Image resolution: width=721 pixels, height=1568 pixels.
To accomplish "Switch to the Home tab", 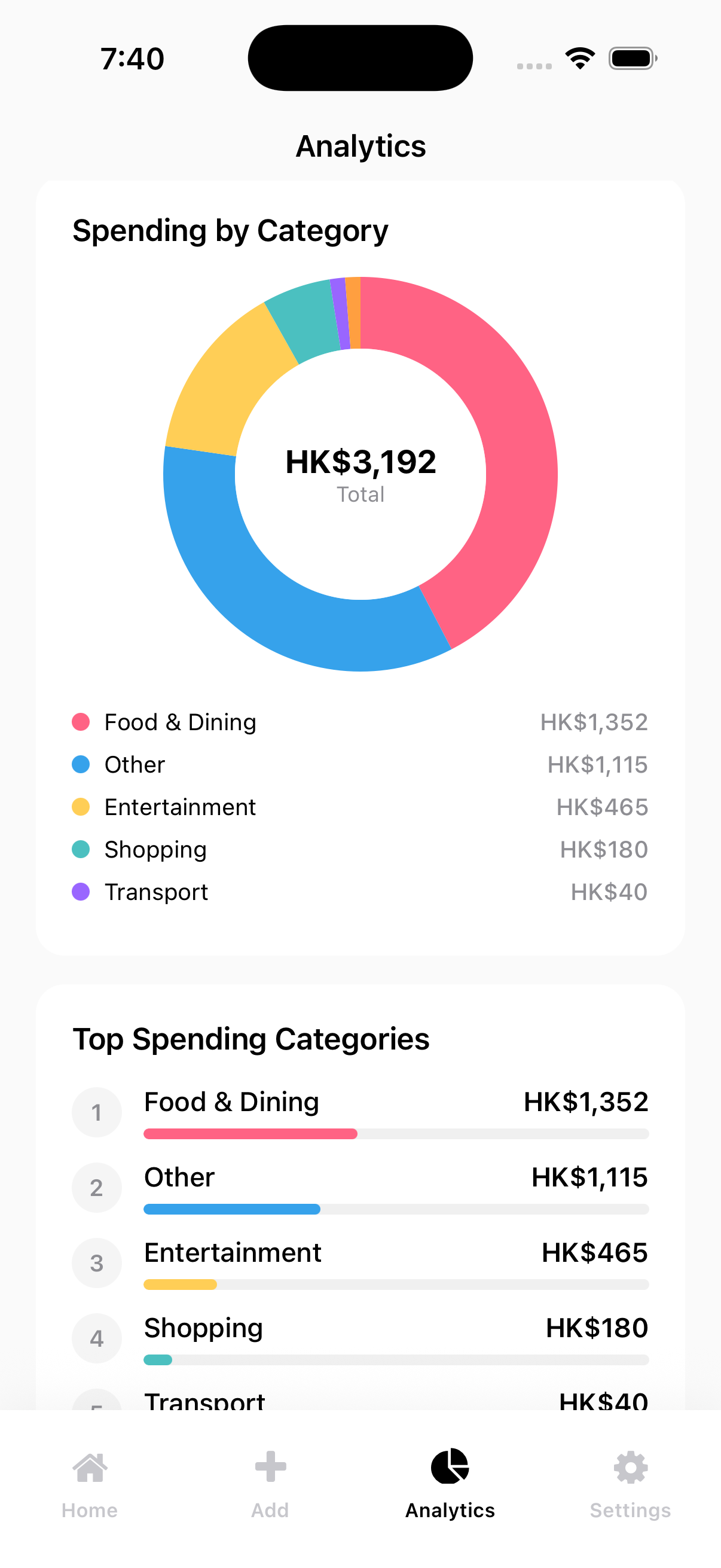I will click(x=90, y=1485).
